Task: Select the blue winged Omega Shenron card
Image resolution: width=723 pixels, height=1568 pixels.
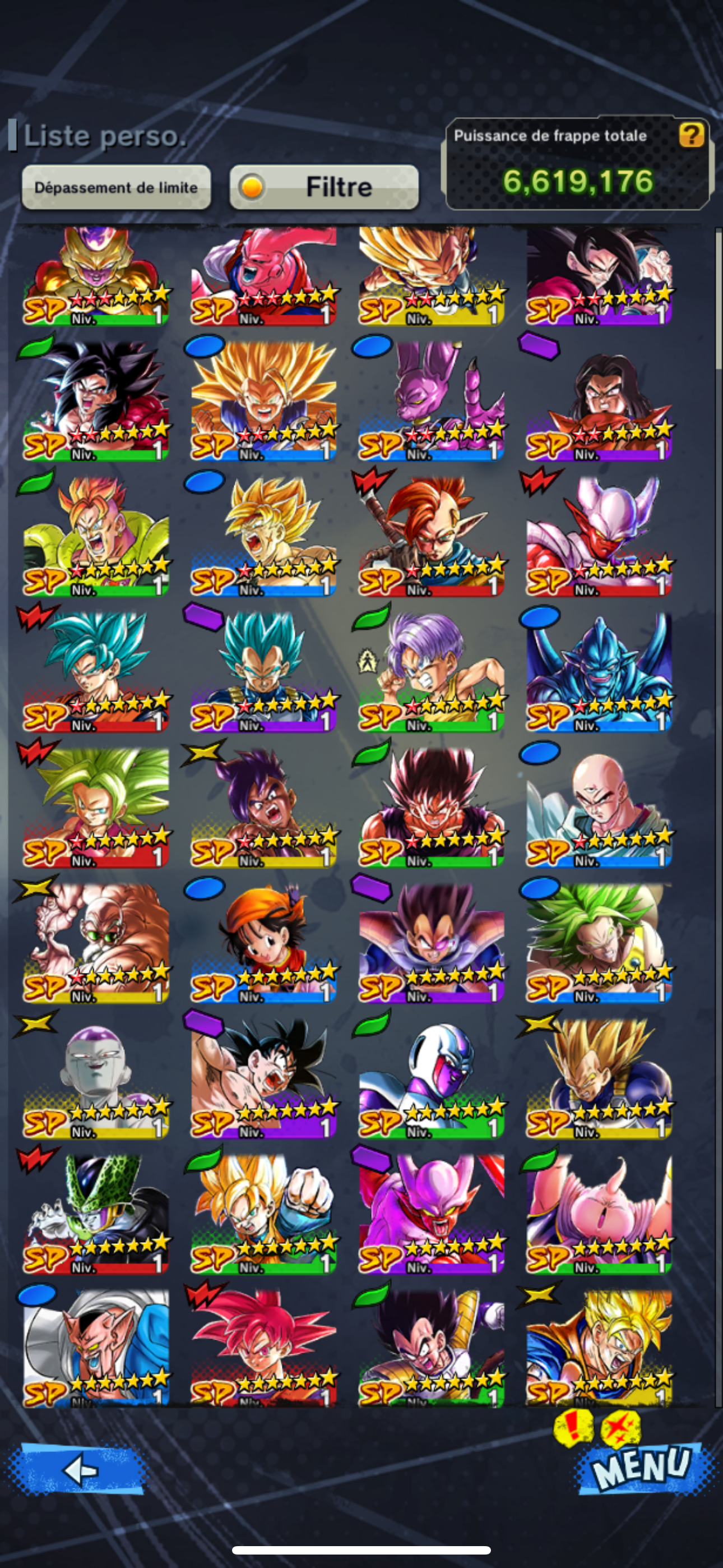Action: point(599,671)
